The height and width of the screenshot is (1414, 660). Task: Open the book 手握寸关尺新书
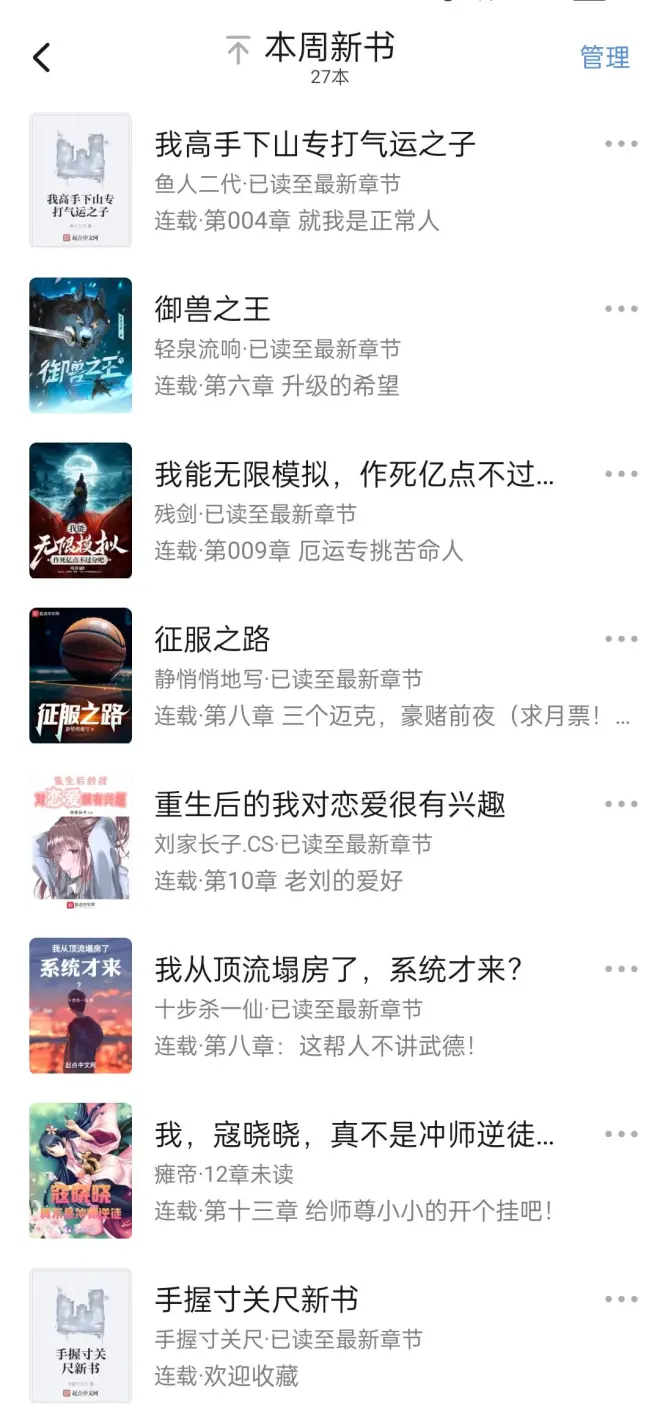click(256, 1299)
